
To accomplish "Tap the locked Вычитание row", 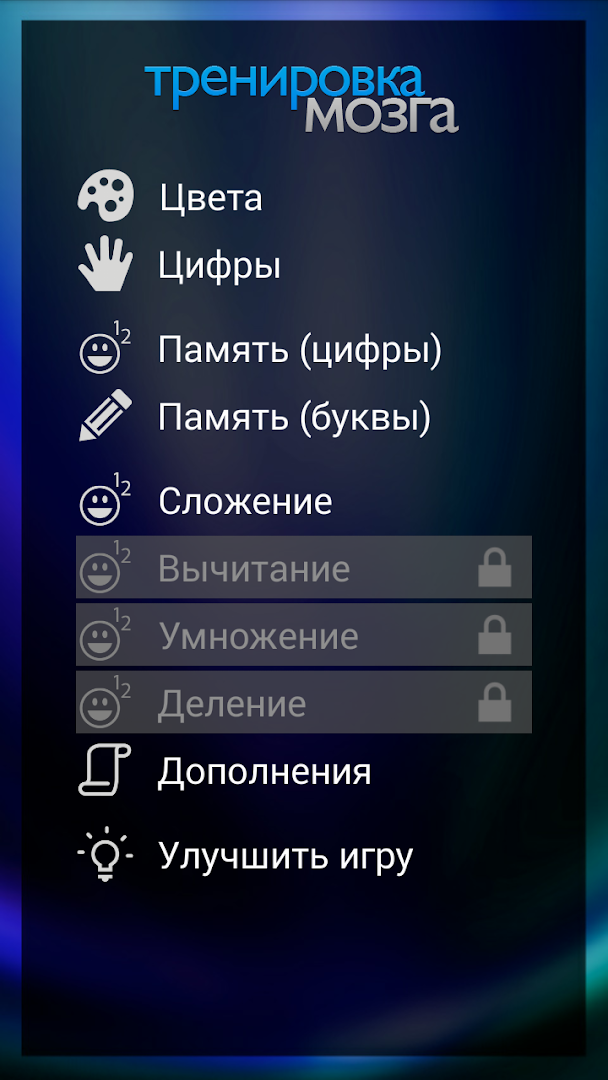I will pos(303,568).
